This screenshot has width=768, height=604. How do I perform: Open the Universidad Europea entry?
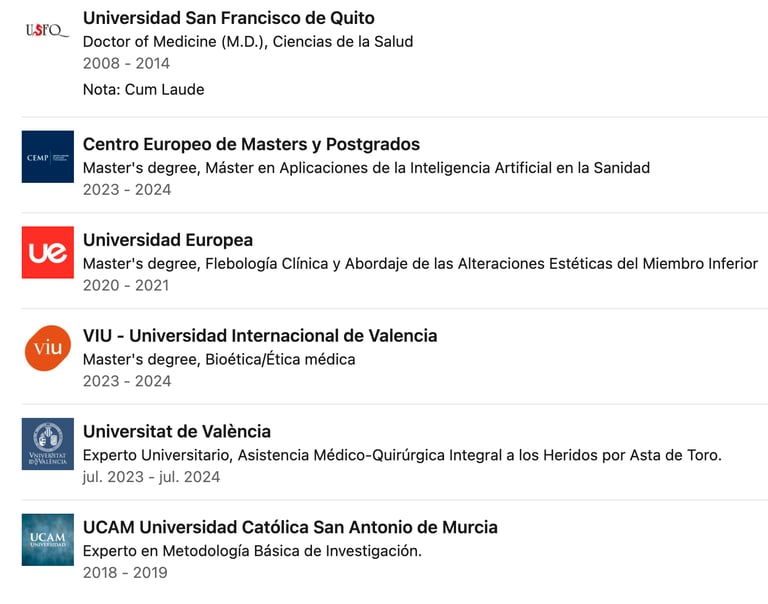point(168,240)
